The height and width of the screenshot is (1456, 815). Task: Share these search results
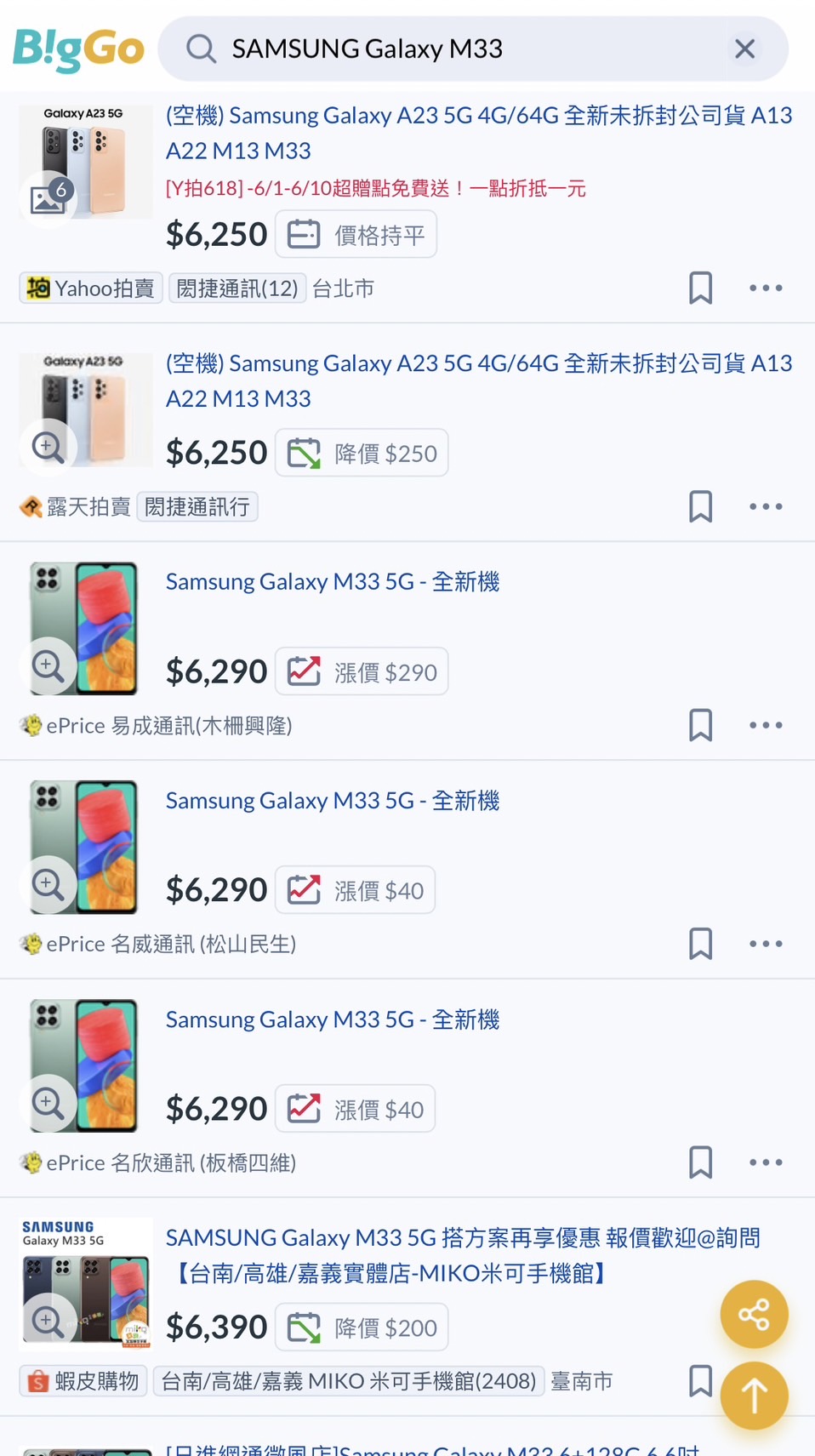point(754,1315)
